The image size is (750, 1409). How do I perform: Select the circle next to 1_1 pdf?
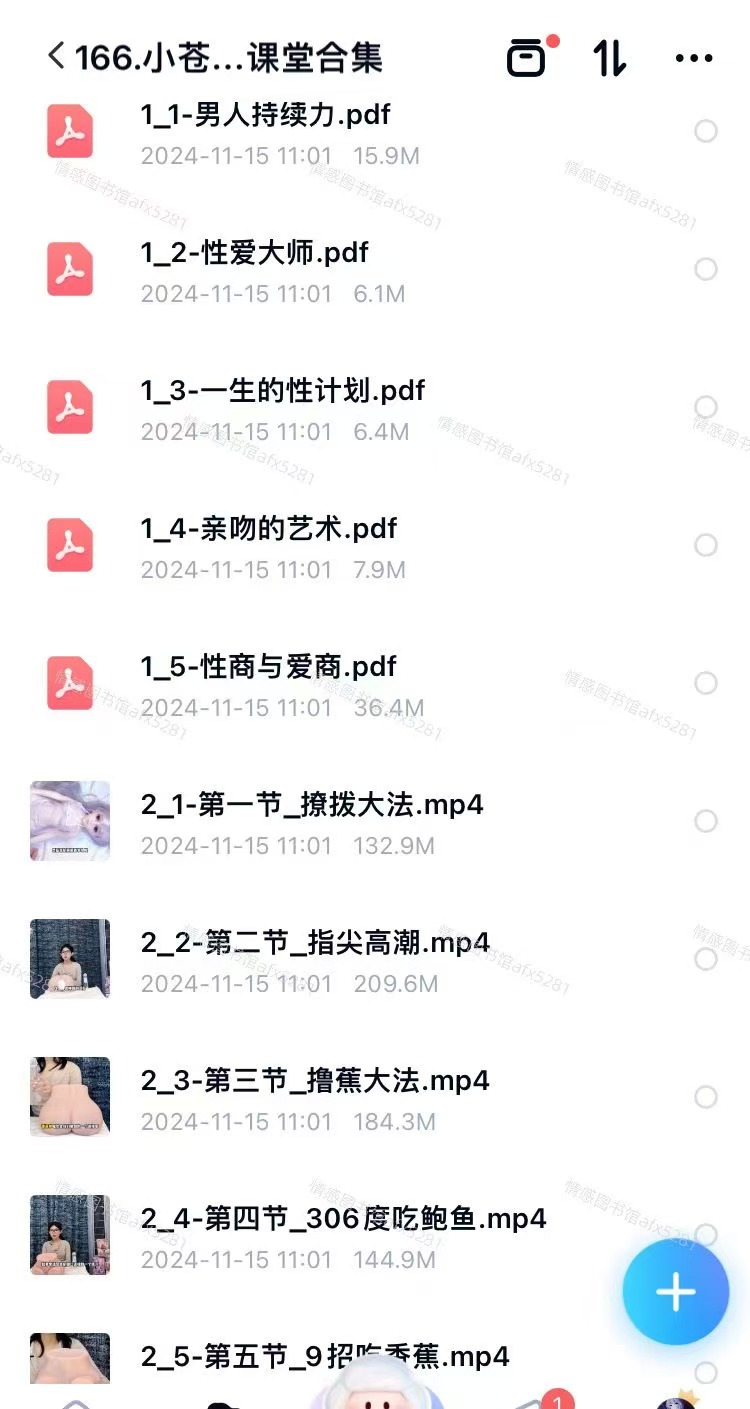(x=706, y=131)
